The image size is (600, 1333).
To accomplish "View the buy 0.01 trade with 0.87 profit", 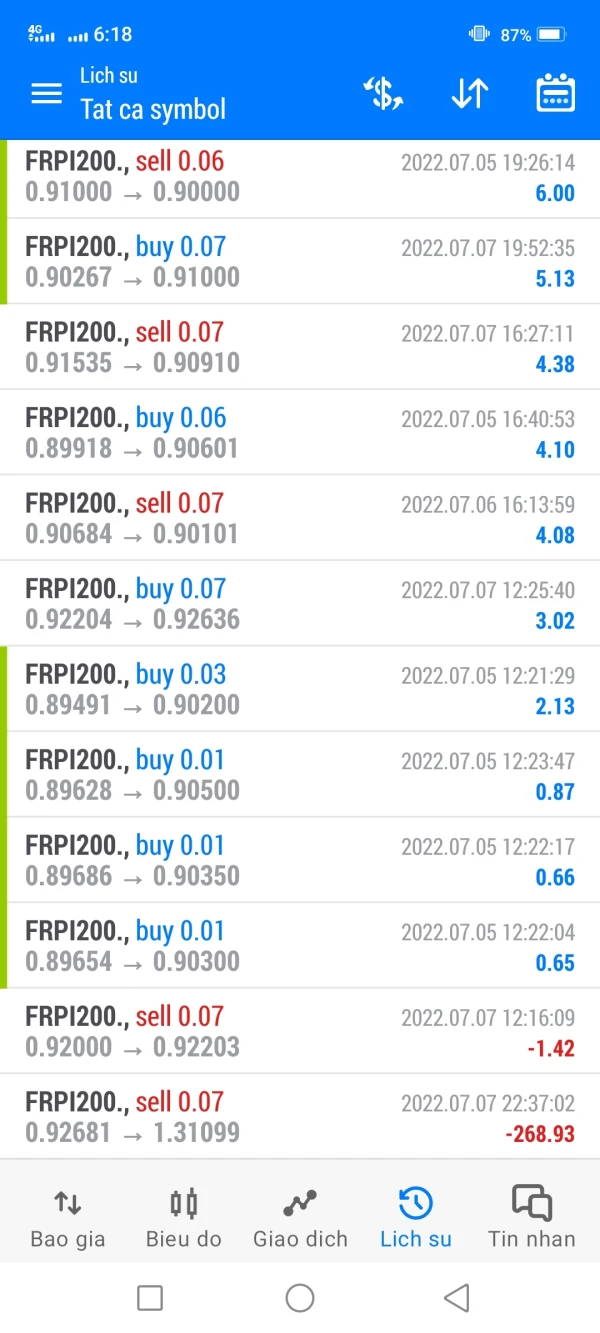I will (x=300, y=775).
